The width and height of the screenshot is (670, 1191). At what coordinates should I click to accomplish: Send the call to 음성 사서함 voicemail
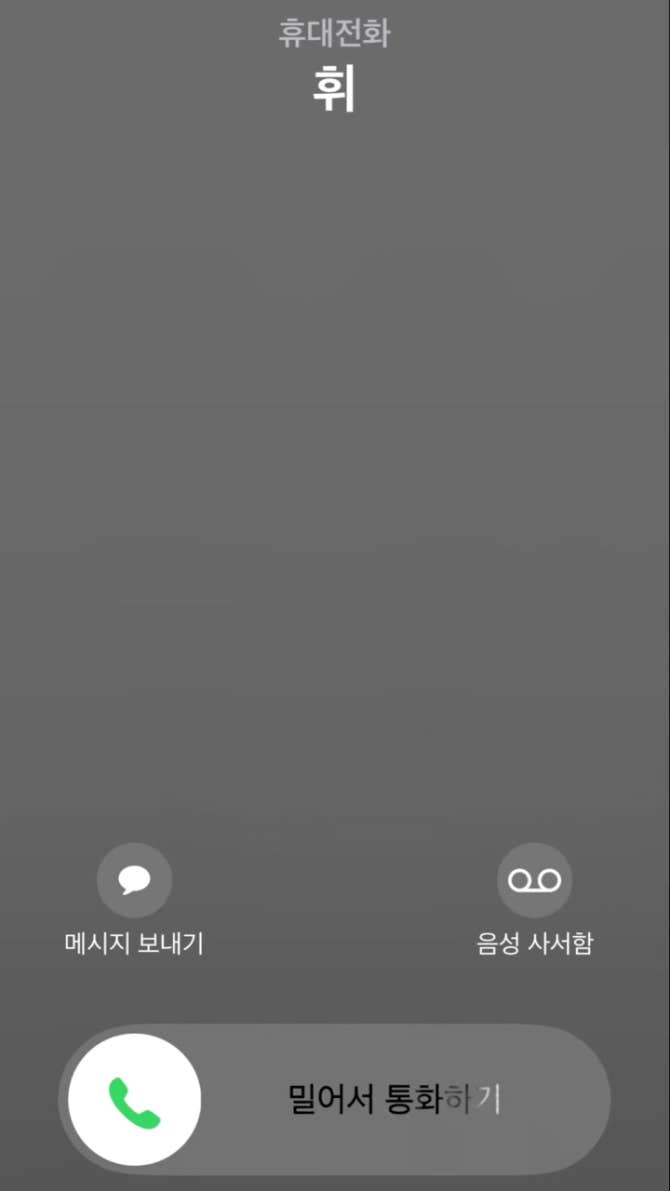535,880
